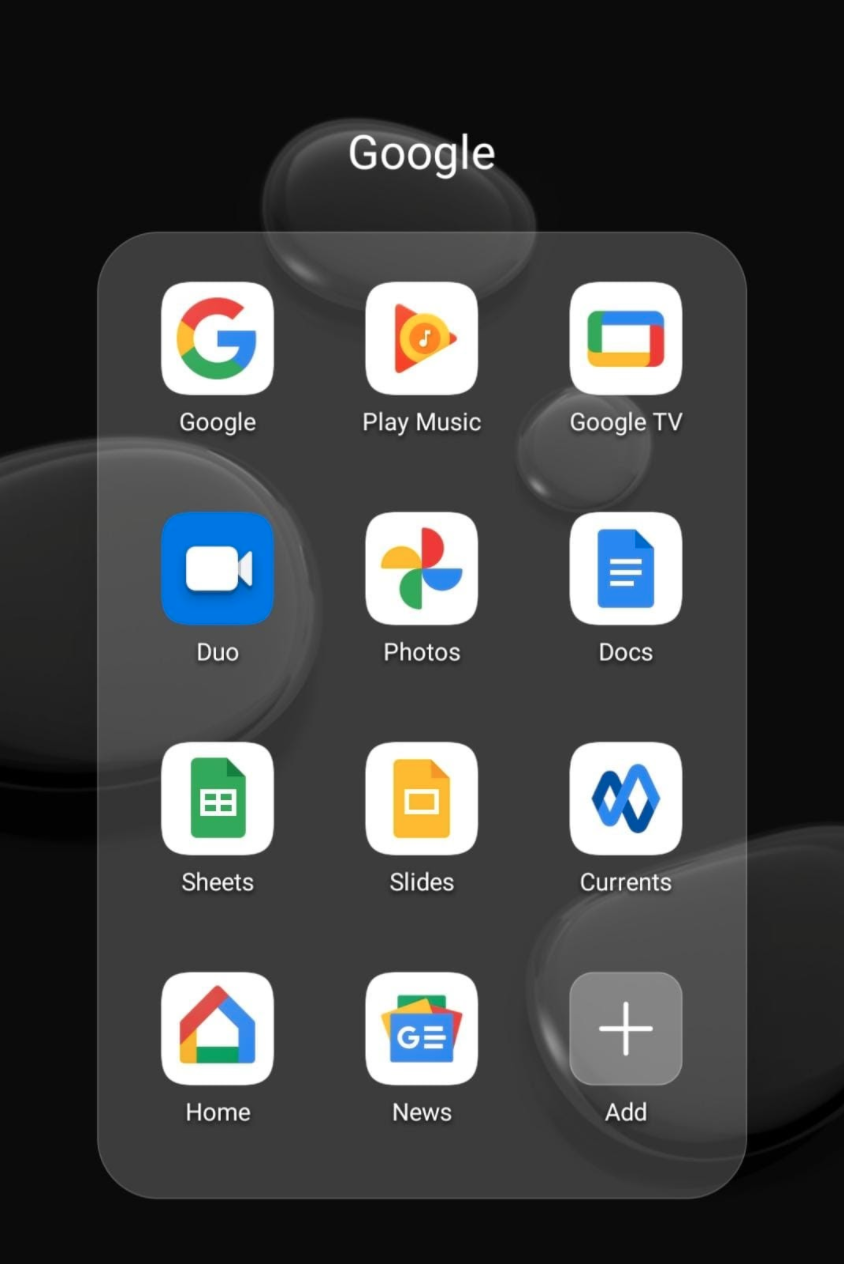
Task: Start the Duo video calling app
Action: [x=217, y=568]
